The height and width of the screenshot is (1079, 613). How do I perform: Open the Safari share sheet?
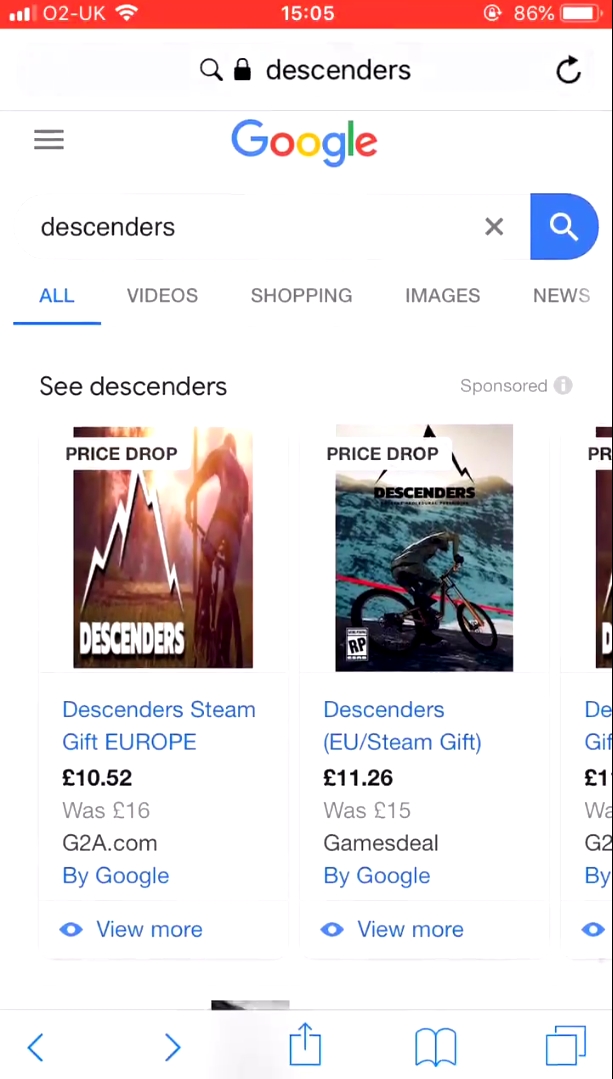coord(305,1046)
